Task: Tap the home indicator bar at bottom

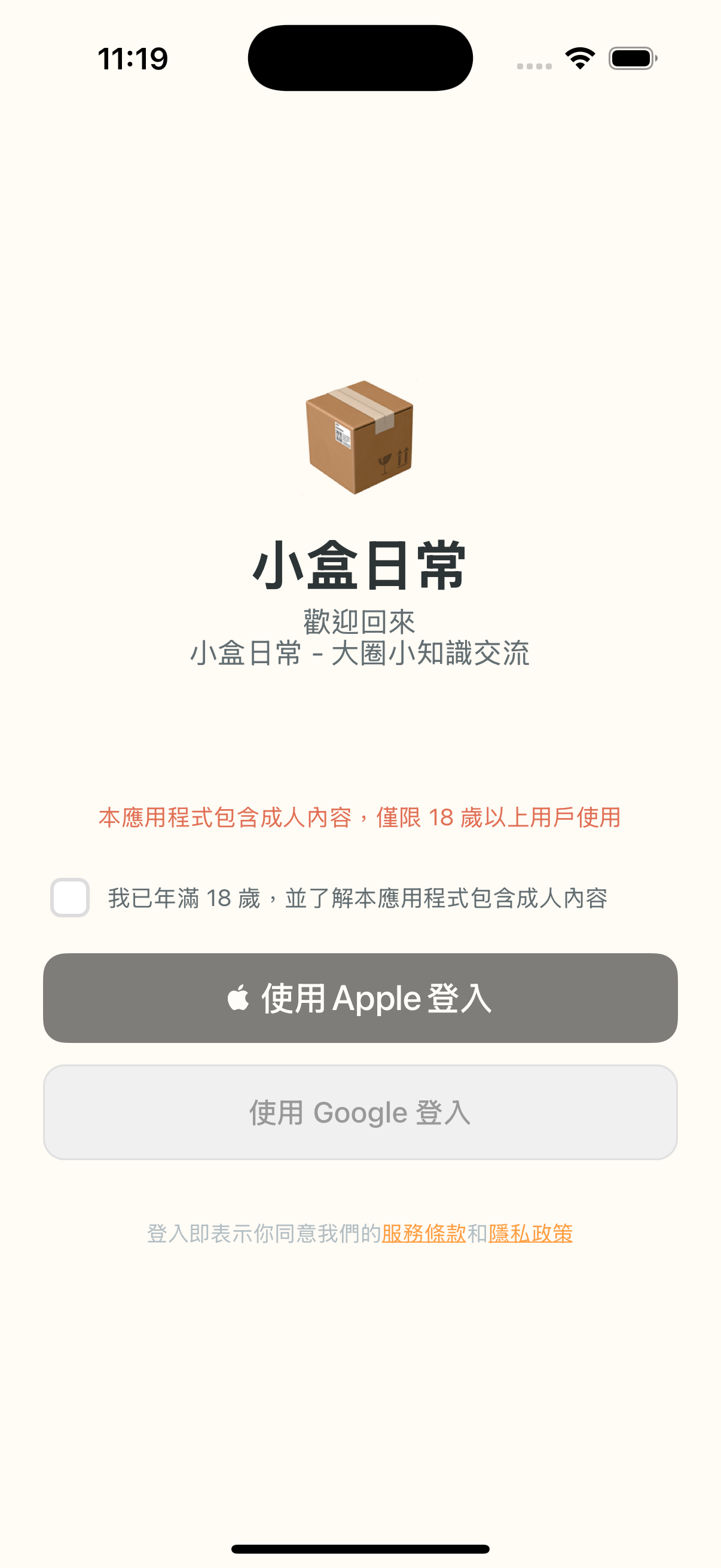Action: coord(360,1546)
